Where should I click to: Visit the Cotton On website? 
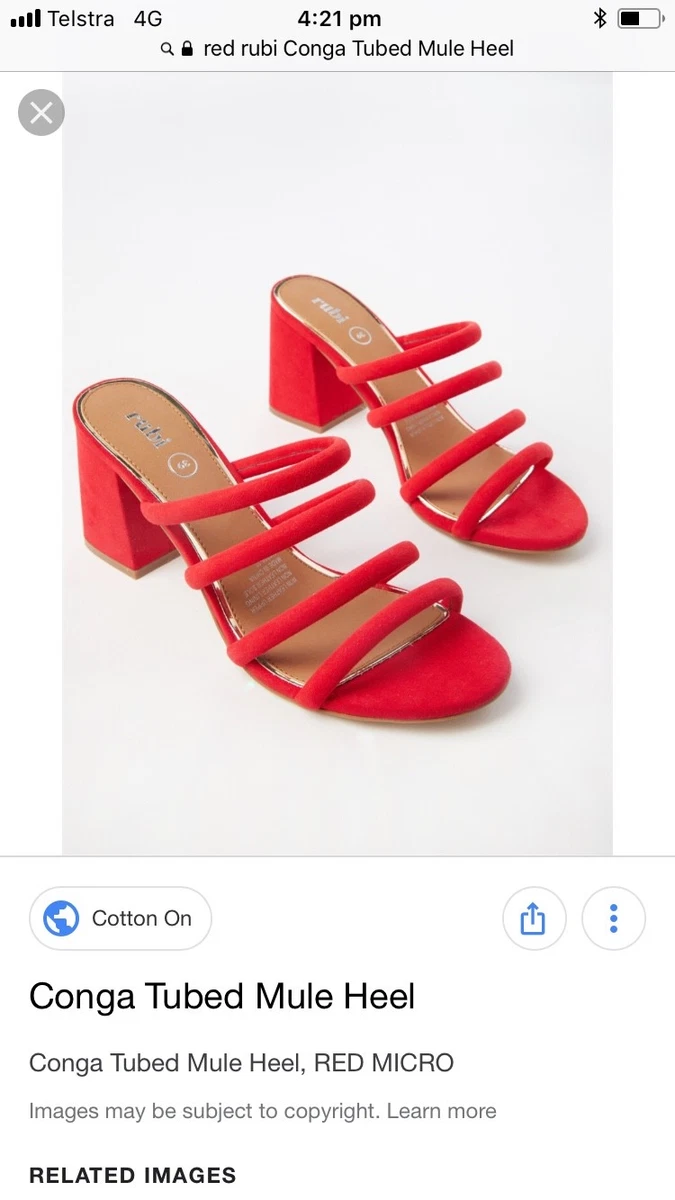[x=121, y=918]
